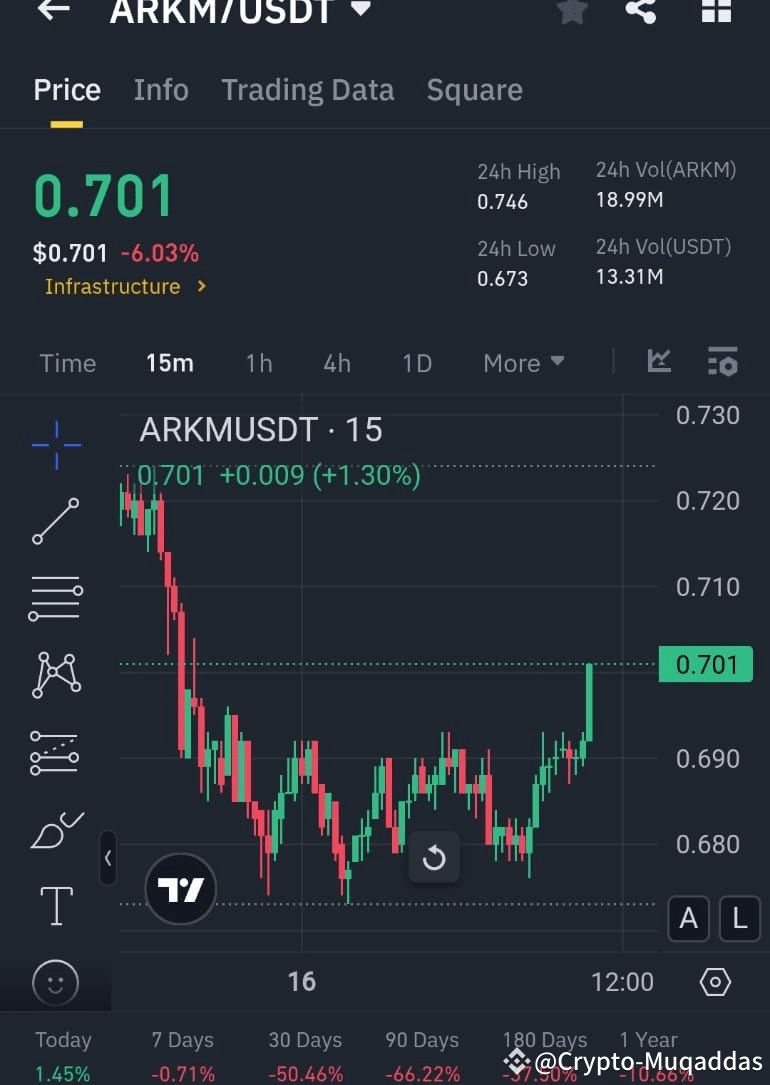This screenshot has height=1085, width=770.
Task: Toggle auto-scale with the A button
Action: (688, 918)
